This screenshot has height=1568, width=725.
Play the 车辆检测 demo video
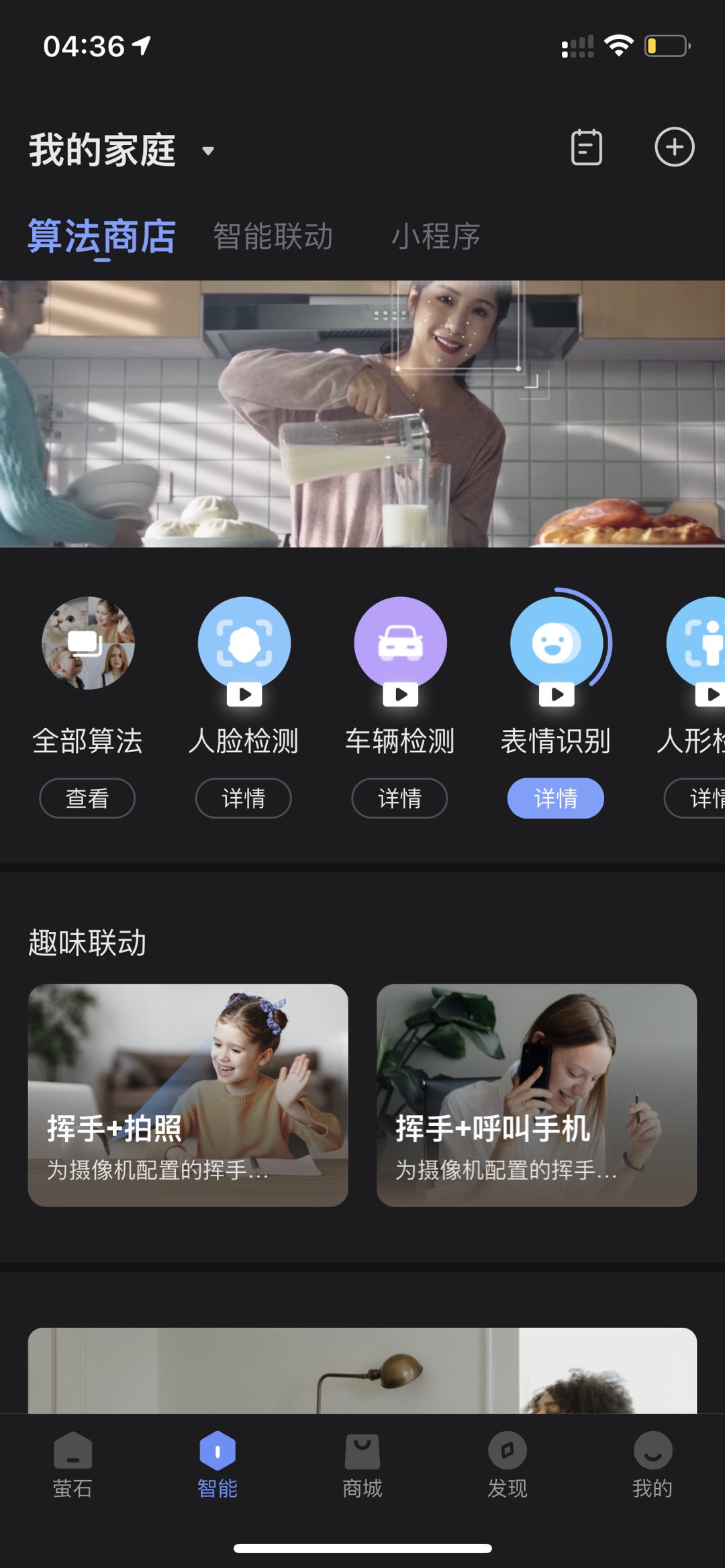click(401, 694)
